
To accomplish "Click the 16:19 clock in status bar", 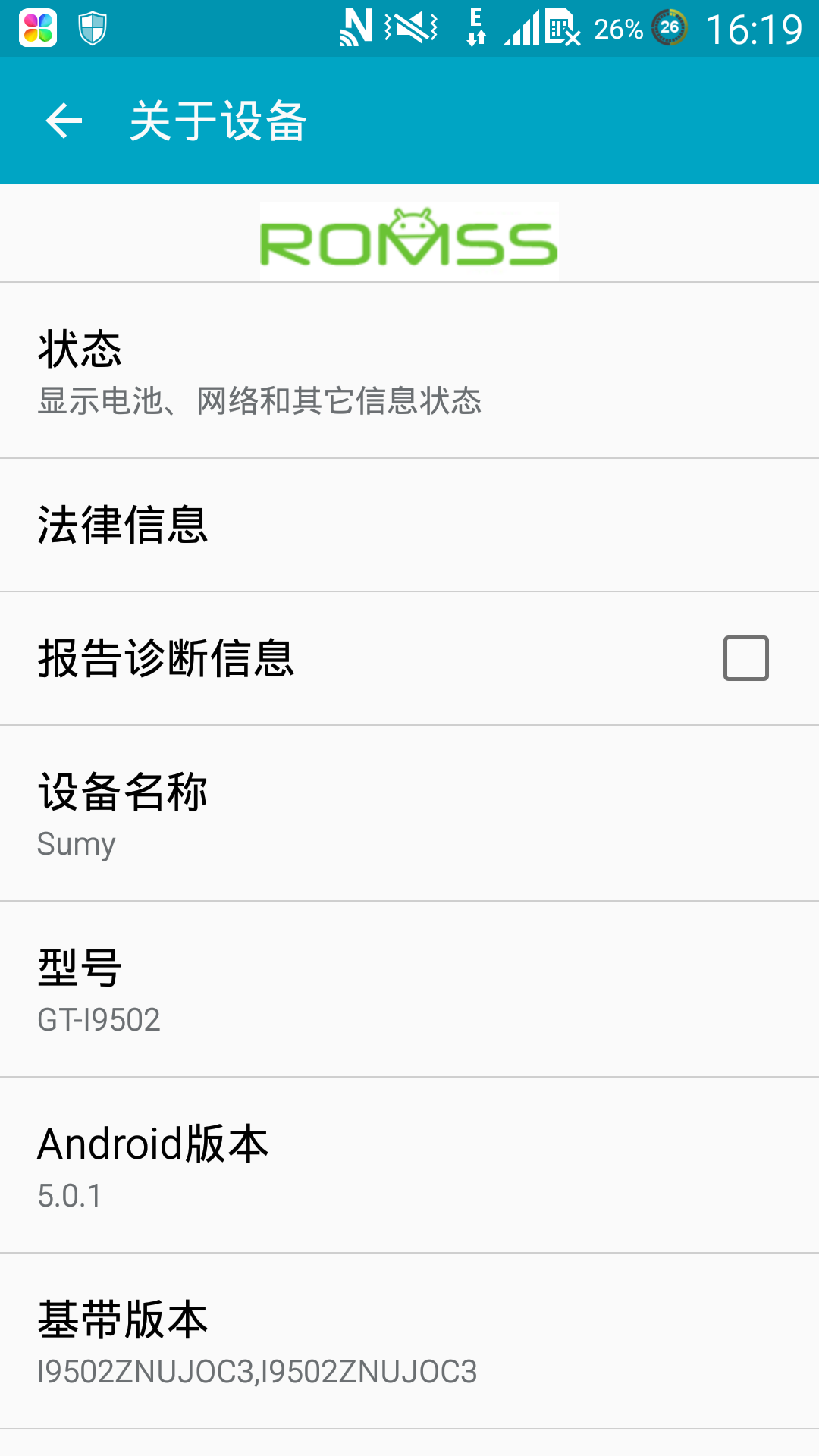I will [x=758, y=29].
